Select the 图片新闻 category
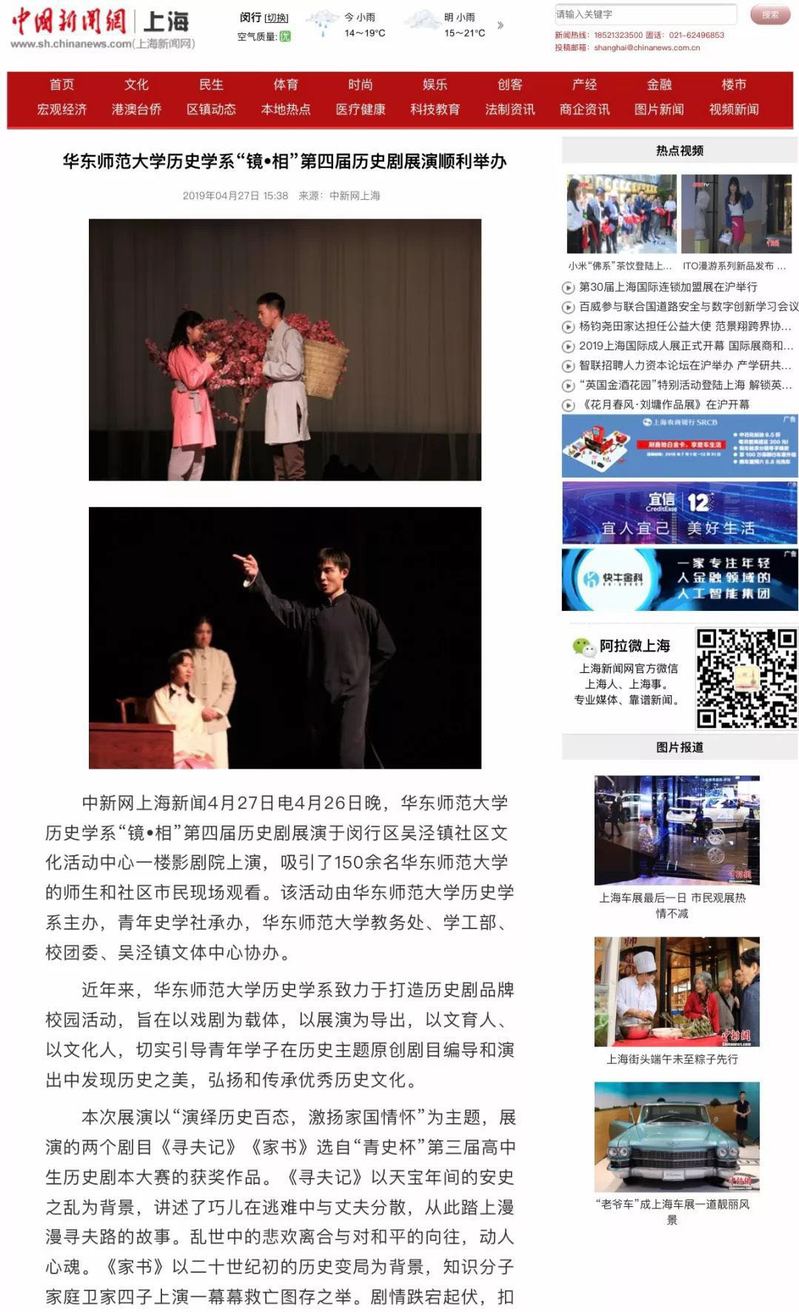799x1312 pixels. [659, 109]
